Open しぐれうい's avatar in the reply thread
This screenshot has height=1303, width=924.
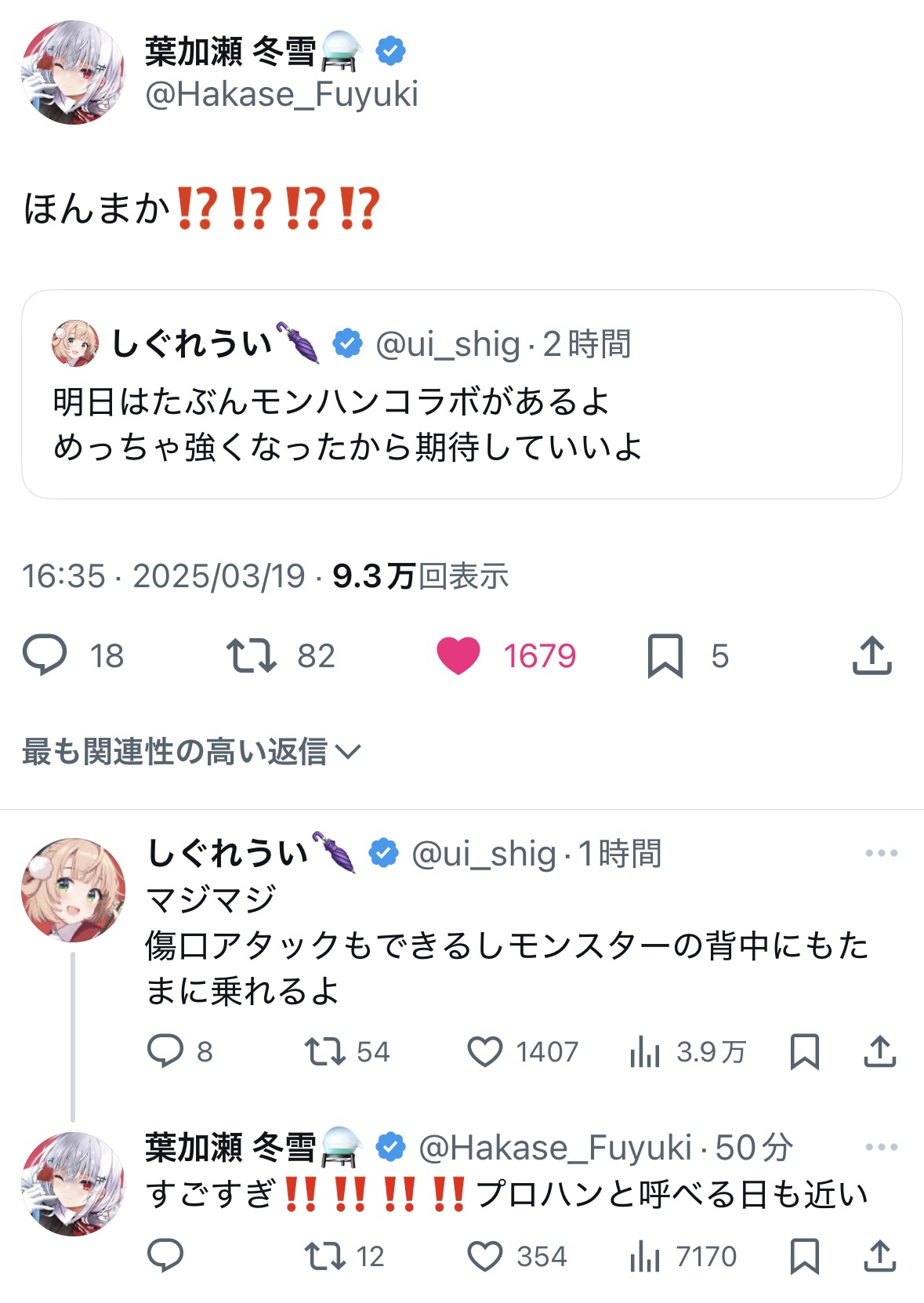[x=73, y=890]
